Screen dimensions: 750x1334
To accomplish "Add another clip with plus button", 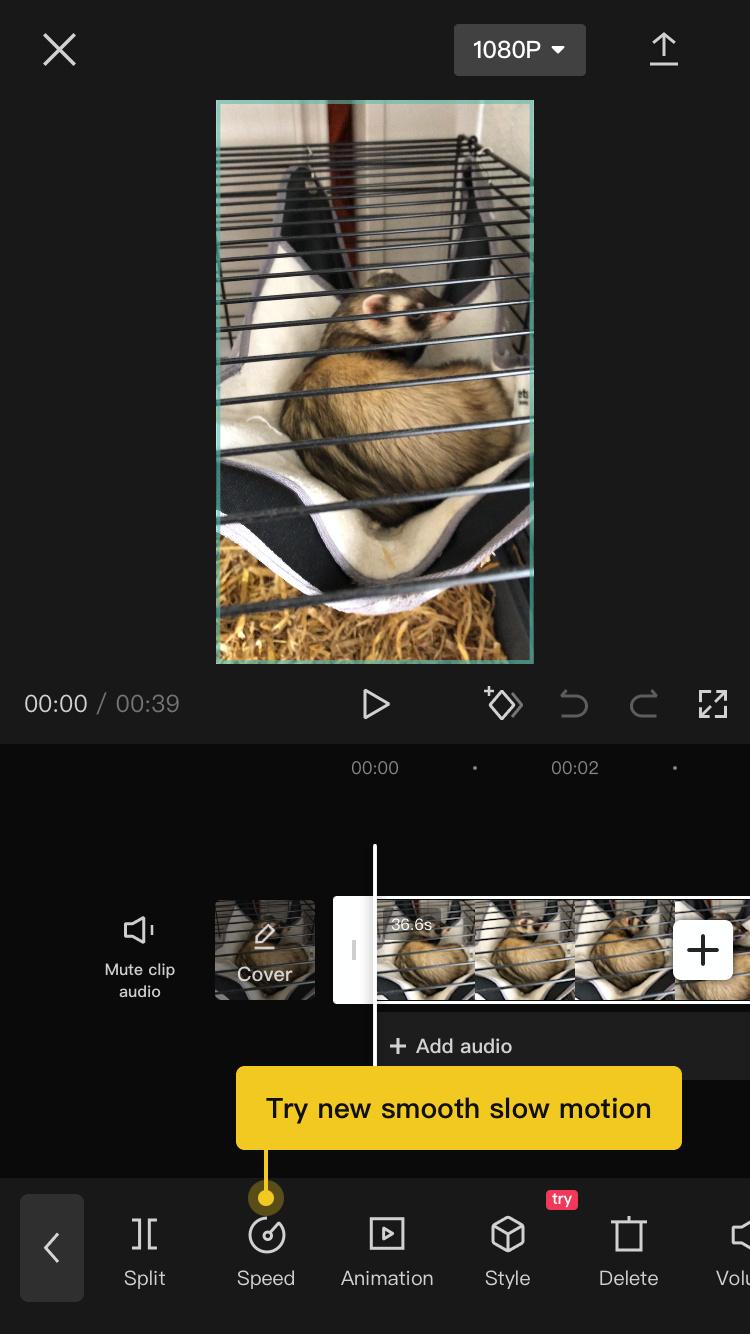I will (x=703, y=950).
